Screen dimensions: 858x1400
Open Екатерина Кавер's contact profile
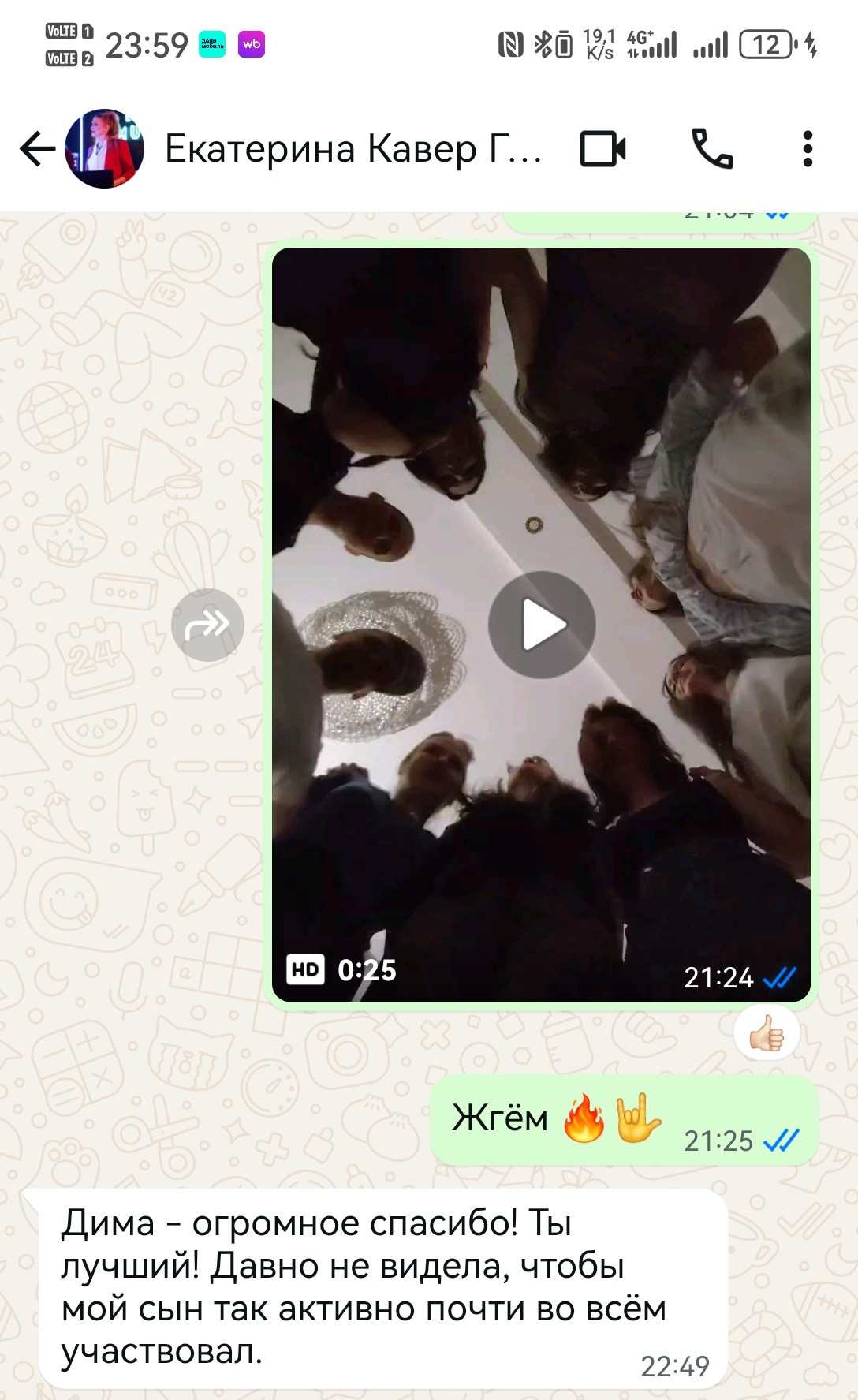pyautogui.click(x=352, y=149)
